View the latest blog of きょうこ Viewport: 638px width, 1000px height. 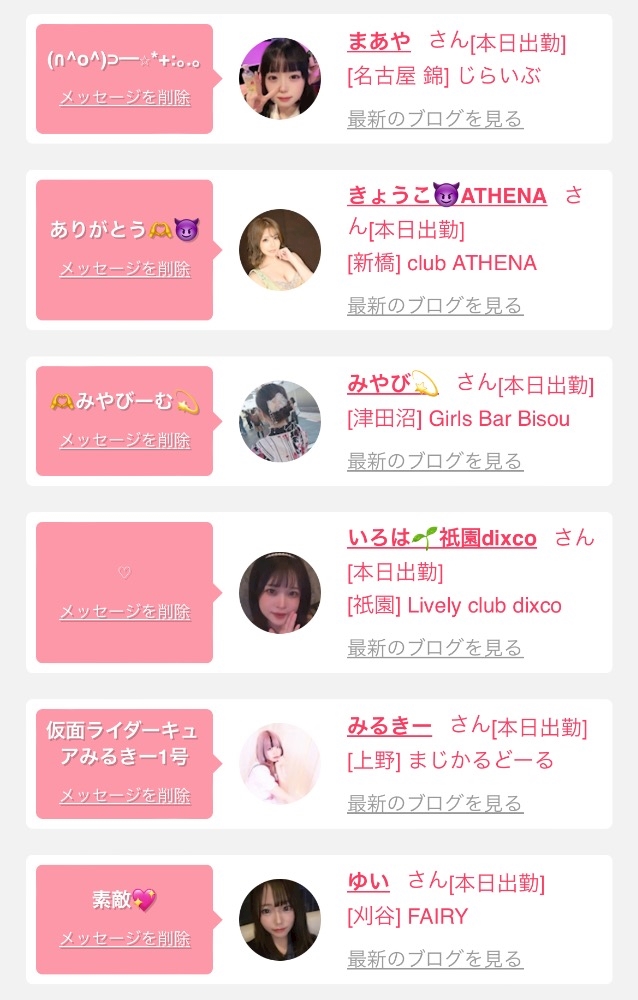(435, 305)
